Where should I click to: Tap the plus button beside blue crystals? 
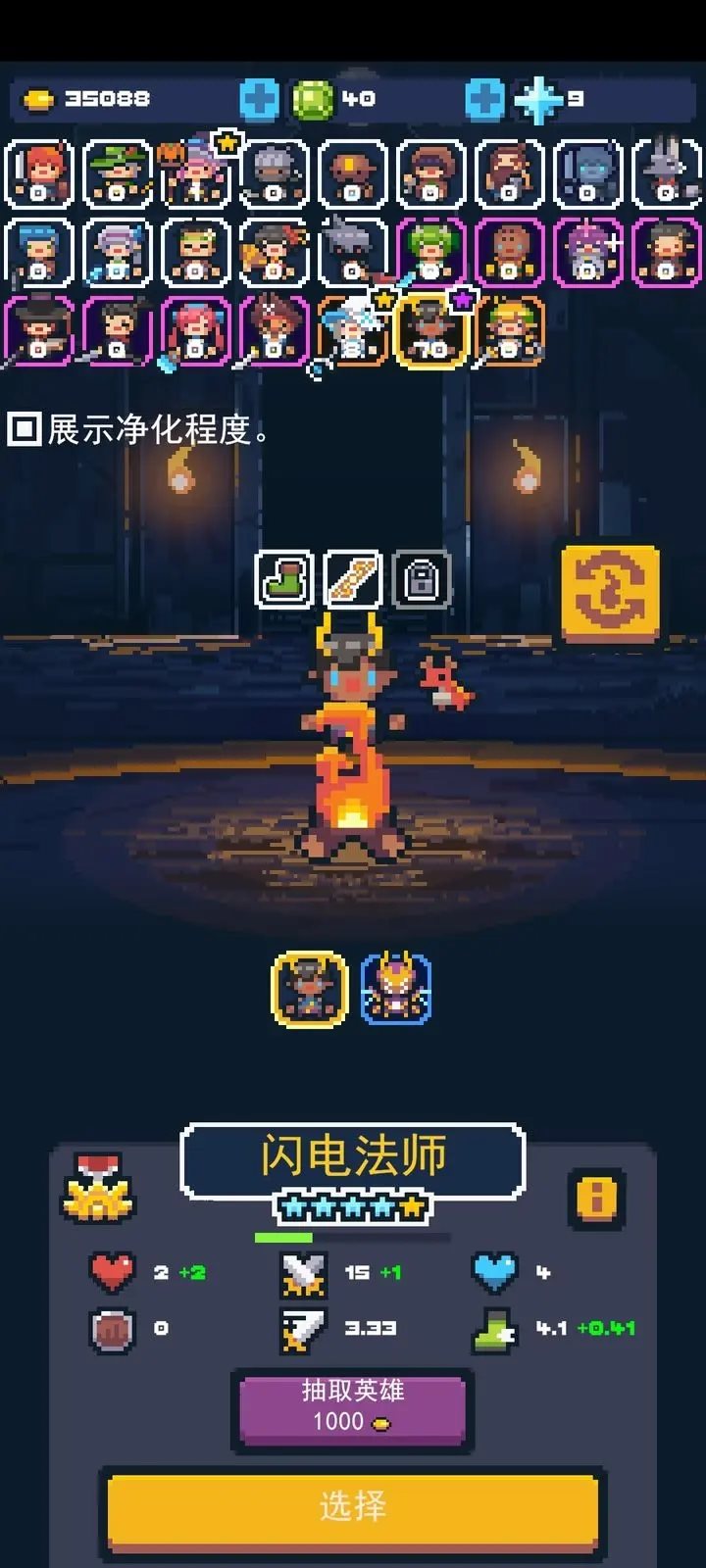[484, 99]
